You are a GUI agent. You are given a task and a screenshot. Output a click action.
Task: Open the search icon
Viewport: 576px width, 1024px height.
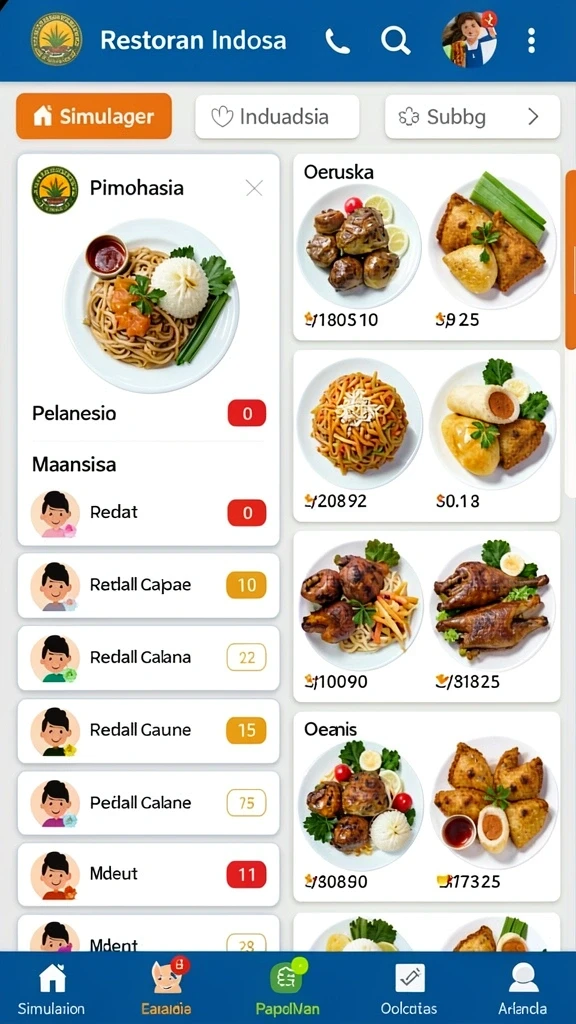(396, 40)
